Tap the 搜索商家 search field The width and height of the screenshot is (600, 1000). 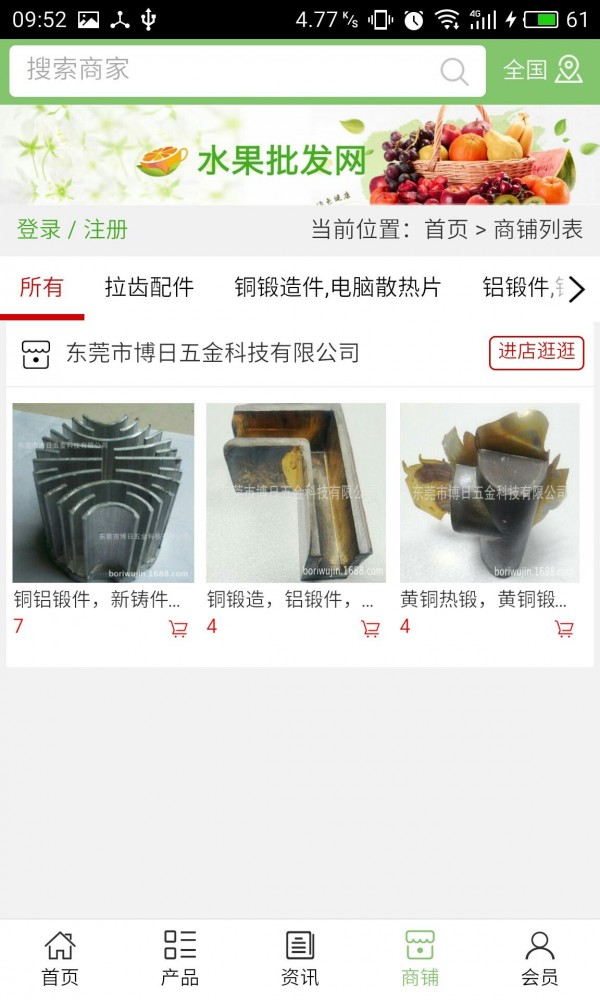[247, 70]
